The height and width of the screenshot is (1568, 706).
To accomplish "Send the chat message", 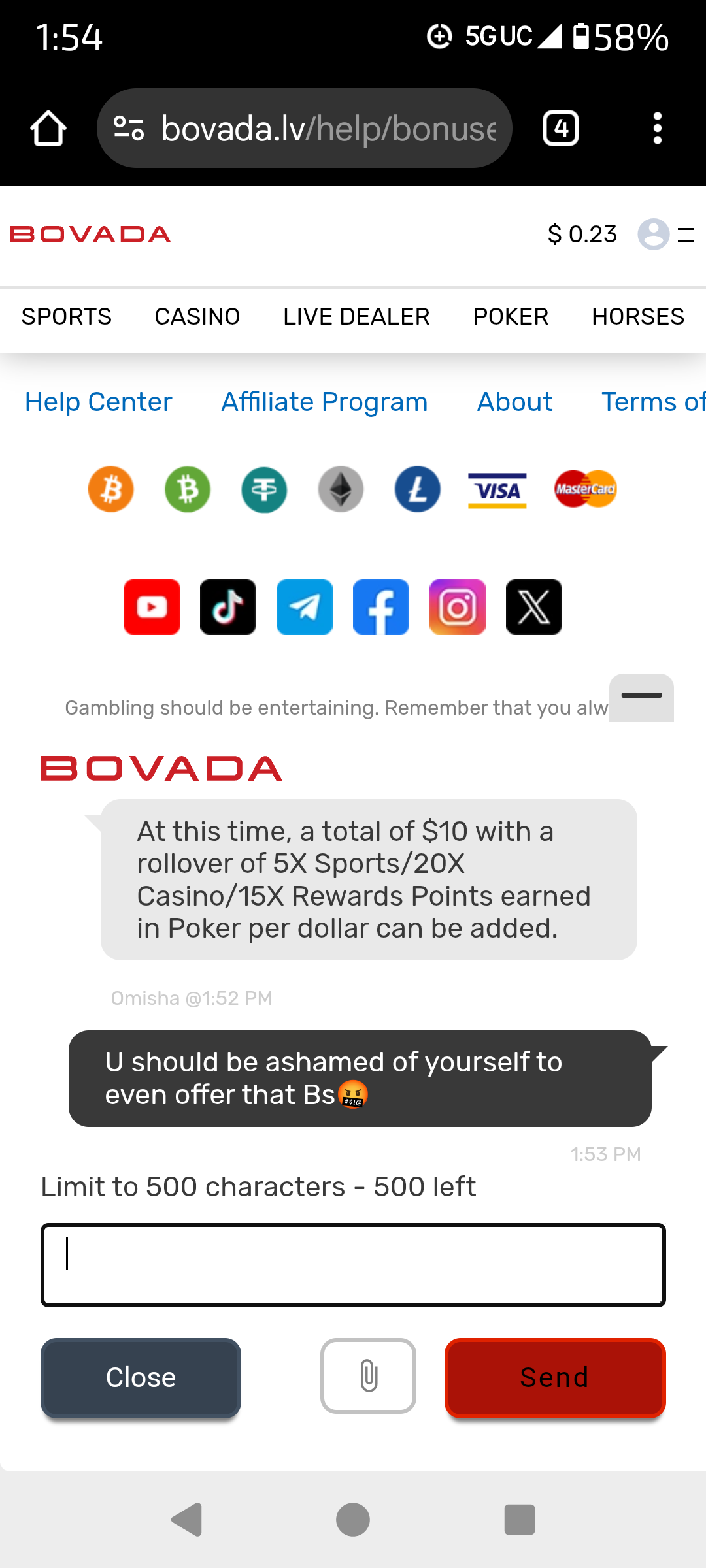I will coord(554,1377).
